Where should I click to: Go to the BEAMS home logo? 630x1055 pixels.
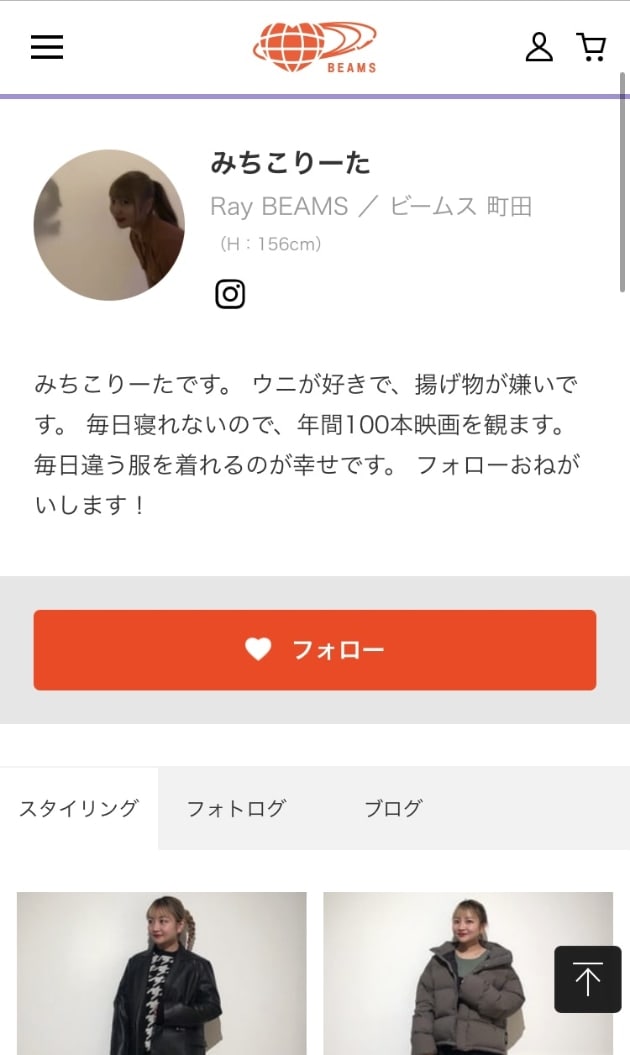pyautogui.click(x=315, y=47)
